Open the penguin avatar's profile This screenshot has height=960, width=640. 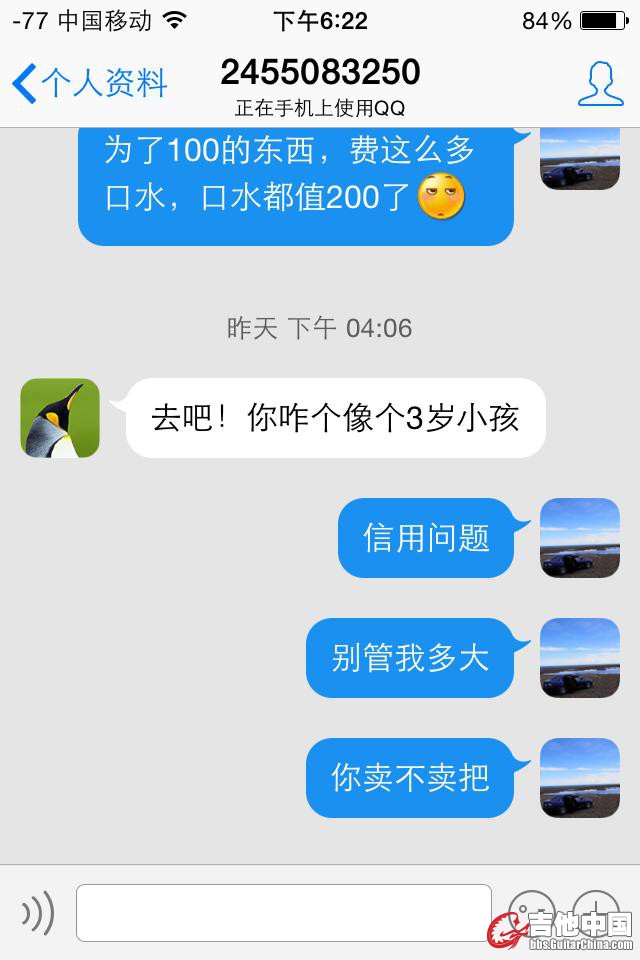(x=60, y=418)
